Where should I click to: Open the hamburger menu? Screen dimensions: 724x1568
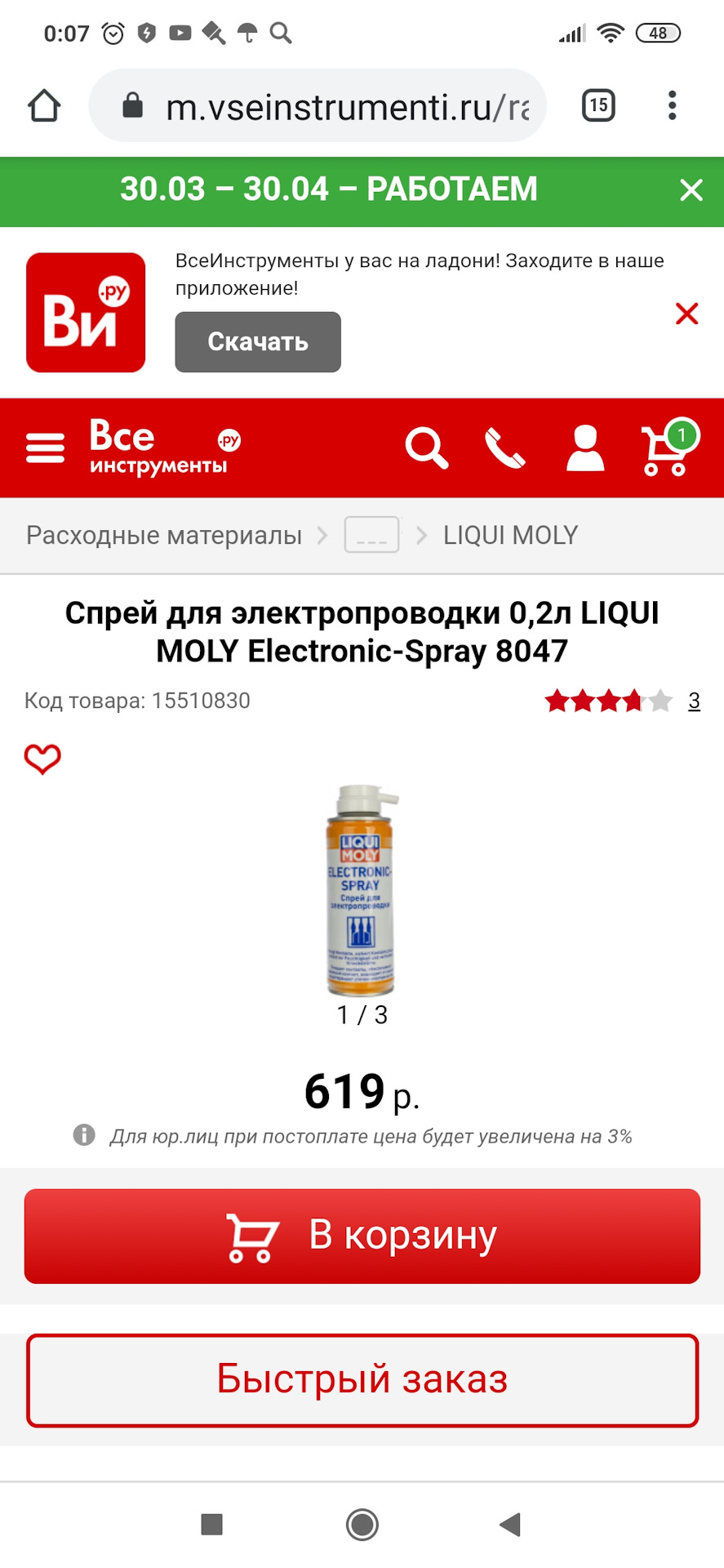coord(45,448)
